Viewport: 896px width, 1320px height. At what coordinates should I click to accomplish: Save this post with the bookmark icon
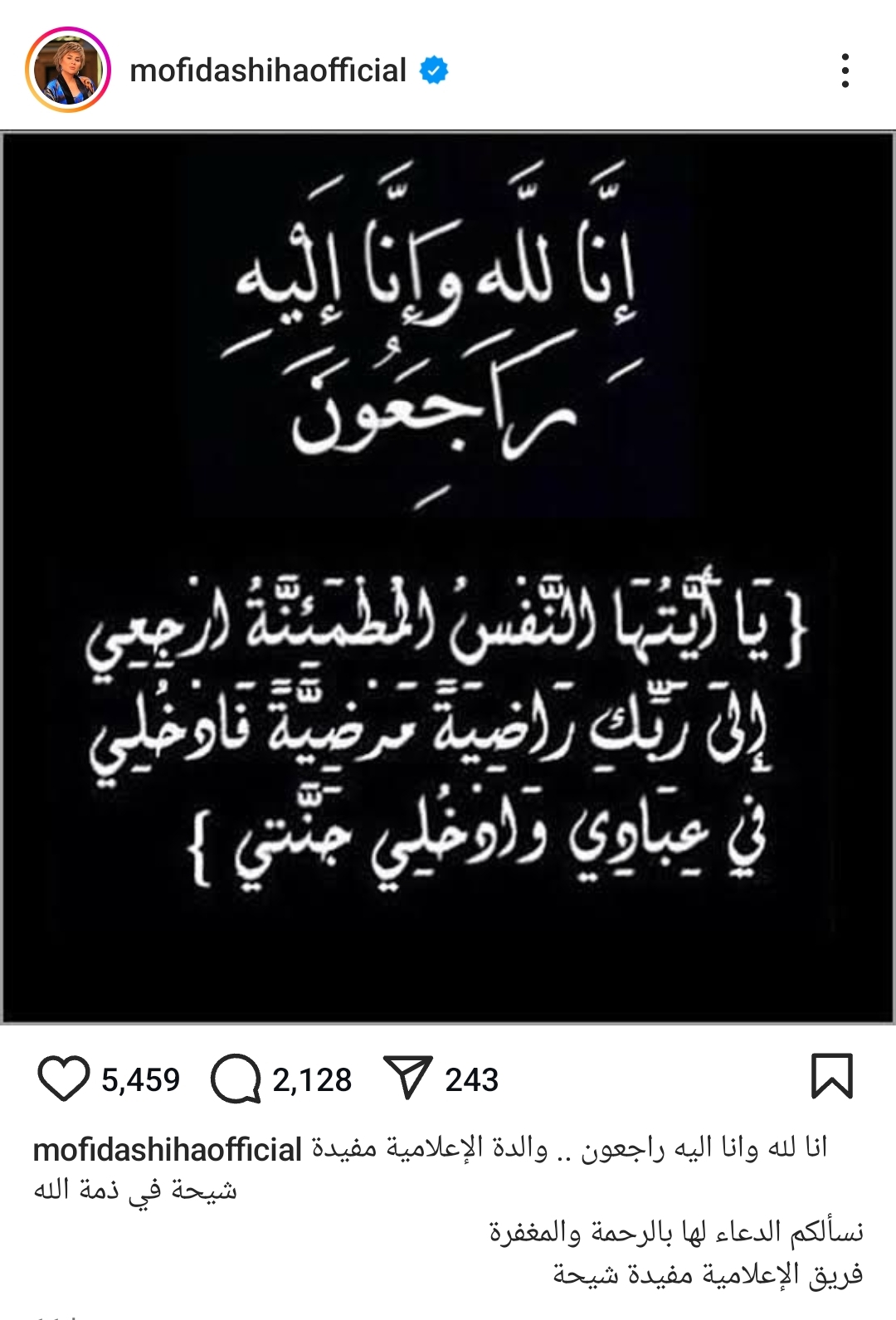pos(831,1077)
